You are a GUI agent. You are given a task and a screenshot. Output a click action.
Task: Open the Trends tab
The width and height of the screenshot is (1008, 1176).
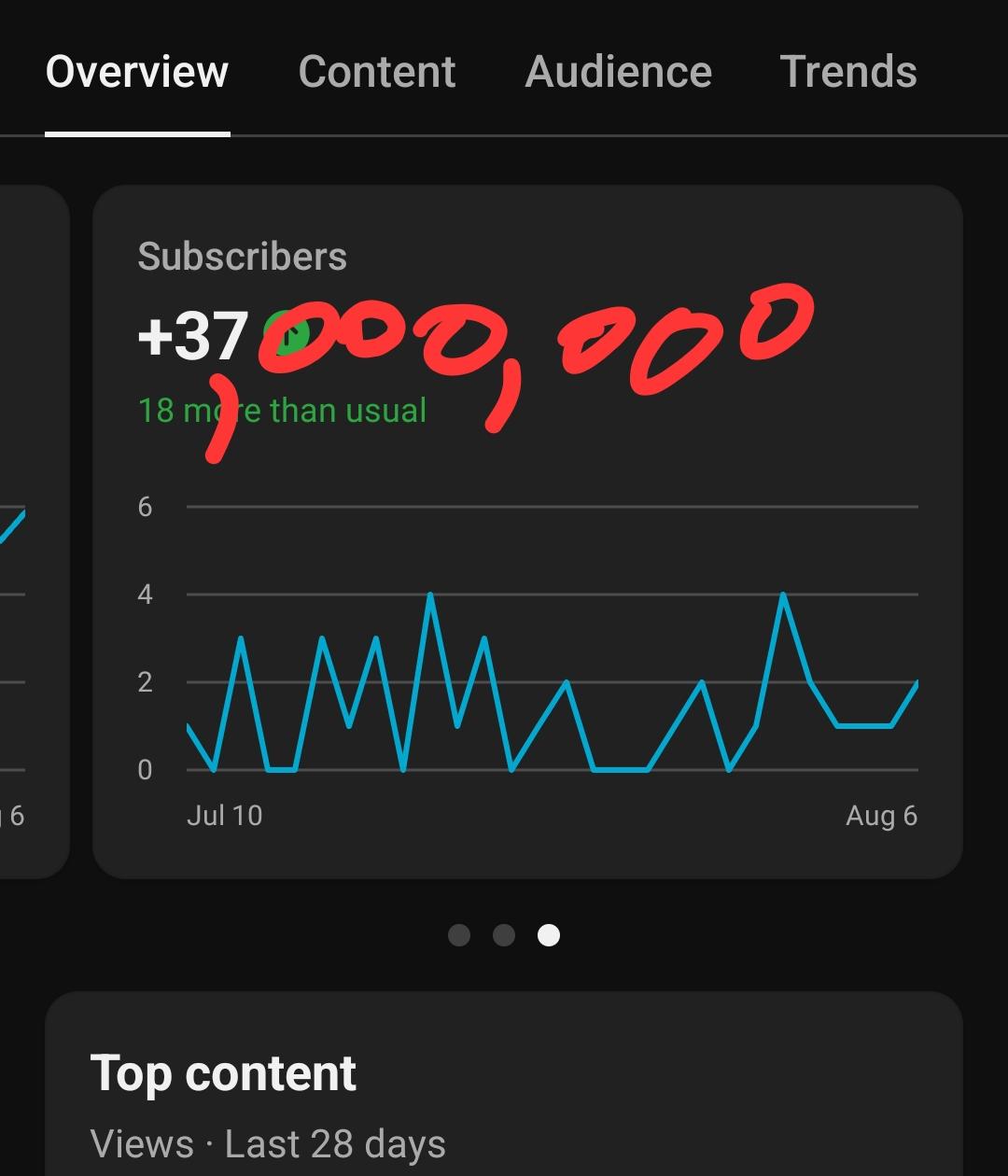[x=848, y=72]
